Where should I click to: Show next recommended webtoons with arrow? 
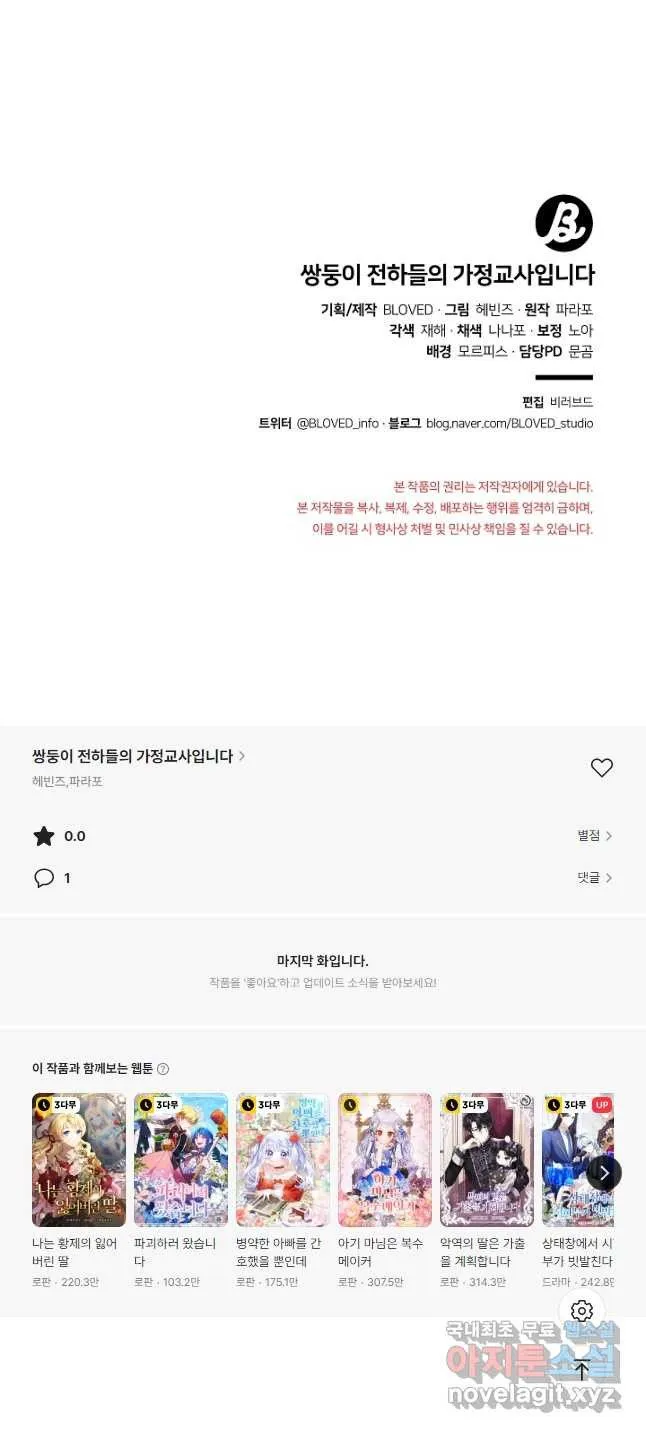[604, 1173]
